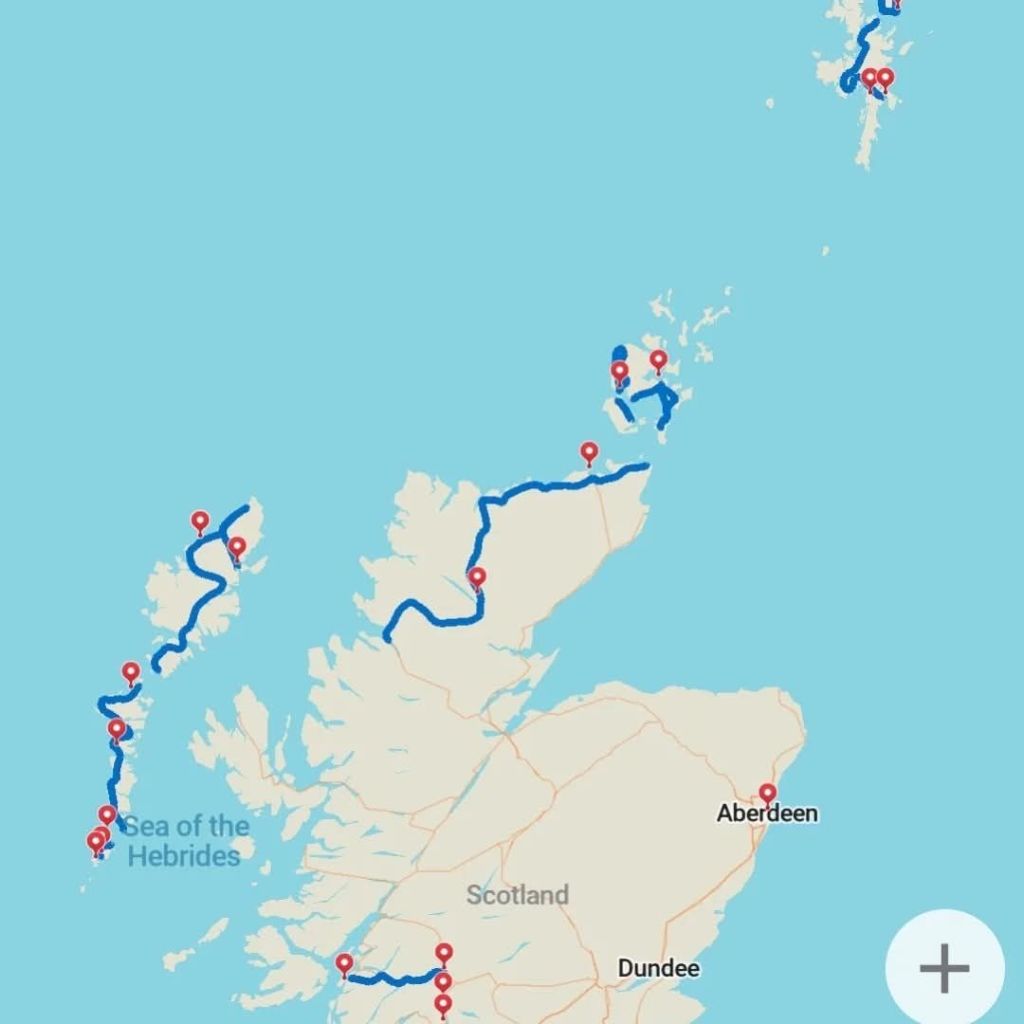Tap the plus floating action button
The width and height of the screenshot is (1024, 1024).
944,968
